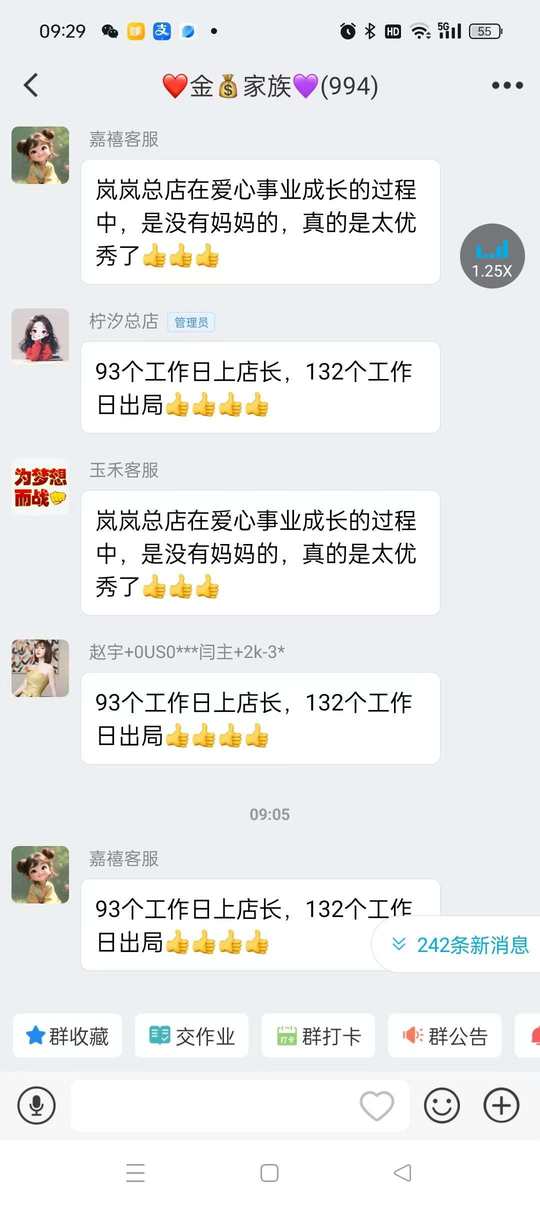
Task: Open the emoji smiley panel
Action: pos(442,1105)
